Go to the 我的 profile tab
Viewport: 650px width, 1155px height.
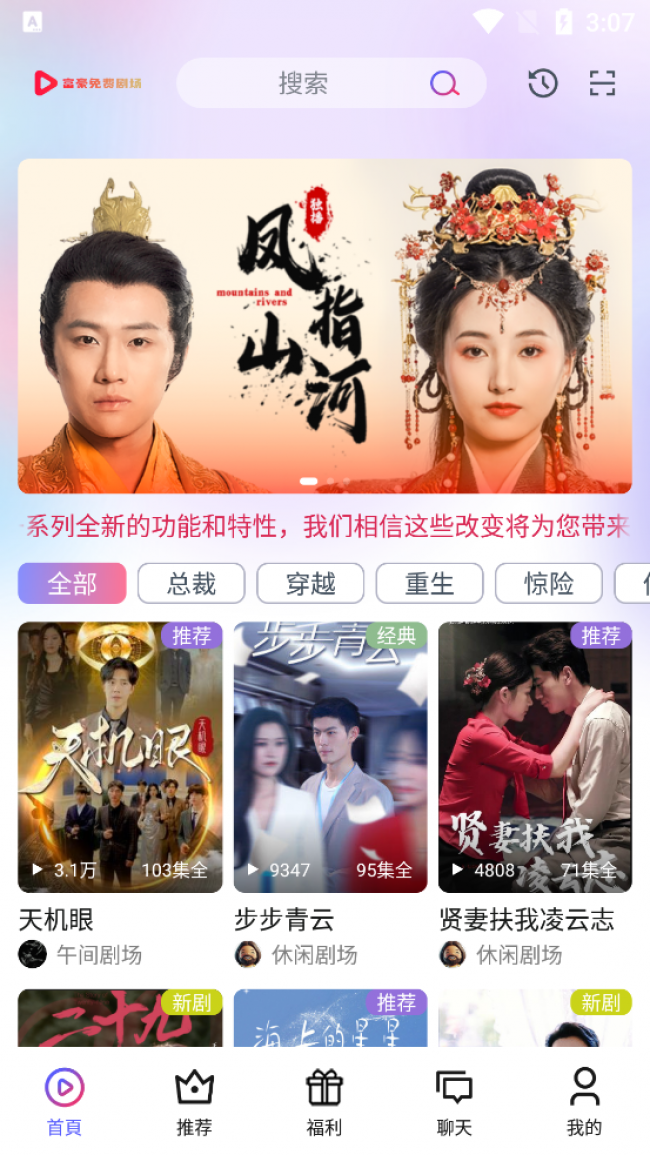point(584,1101)
